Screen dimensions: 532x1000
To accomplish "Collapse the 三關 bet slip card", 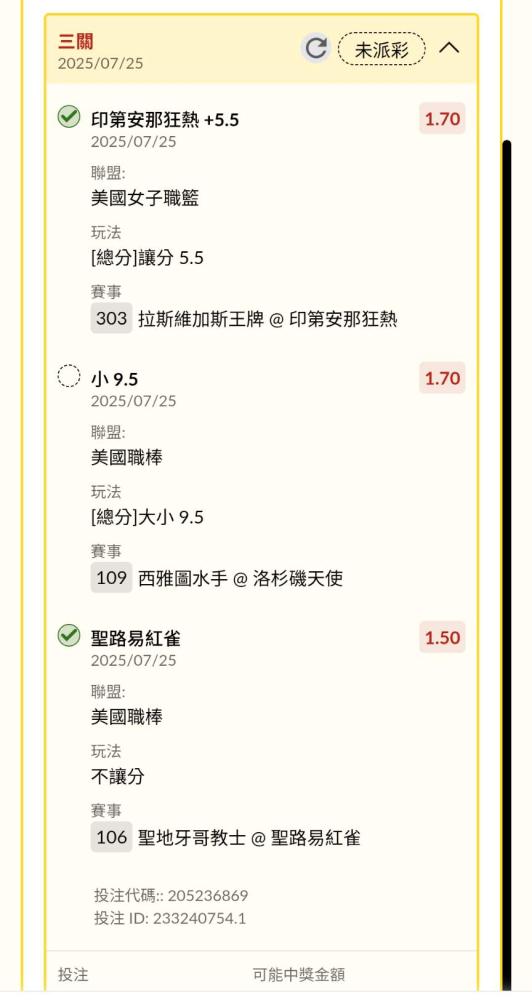I will (x=449, y=48).
